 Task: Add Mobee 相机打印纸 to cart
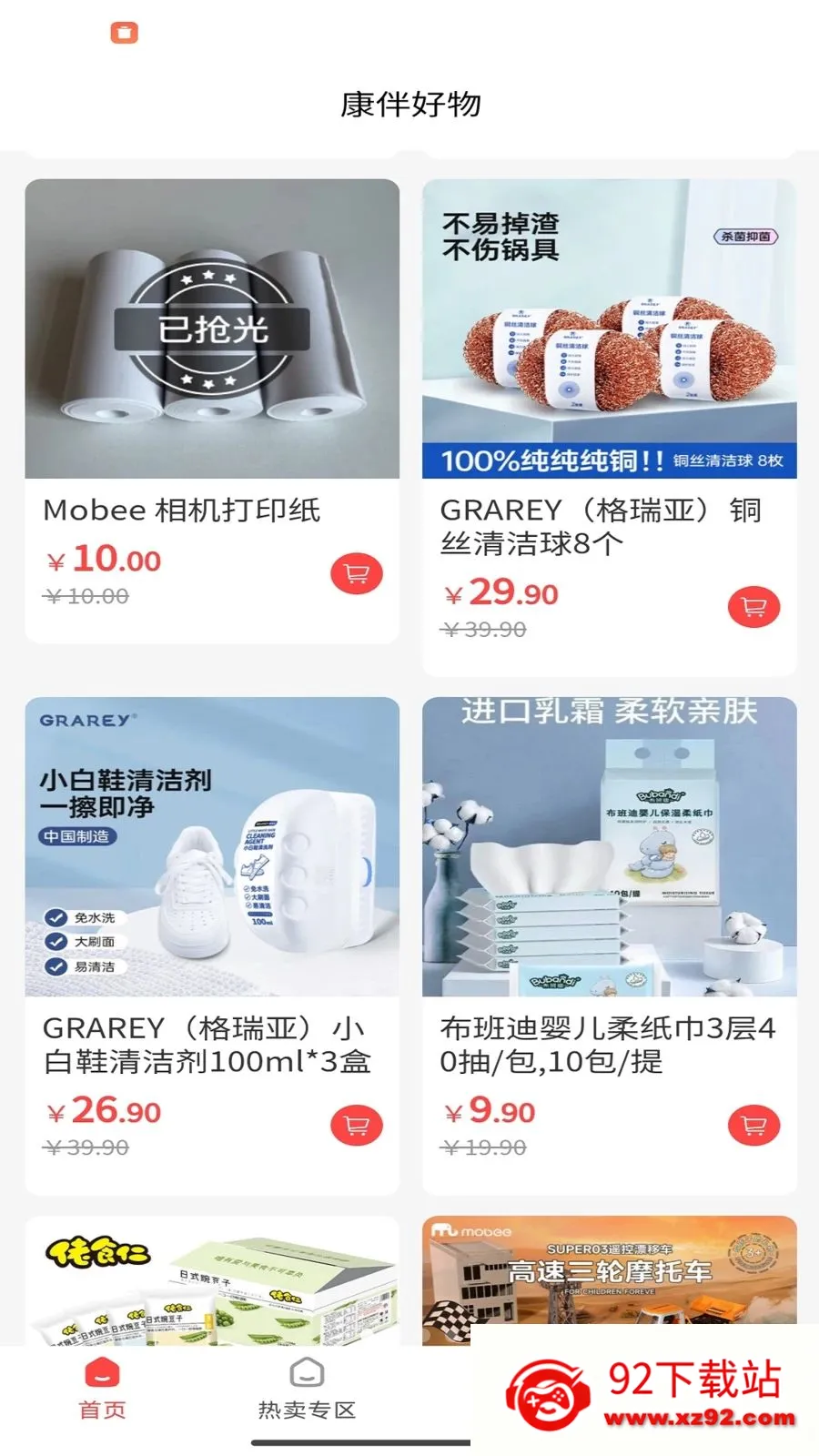pyautogui.click(x=357, y=574)
